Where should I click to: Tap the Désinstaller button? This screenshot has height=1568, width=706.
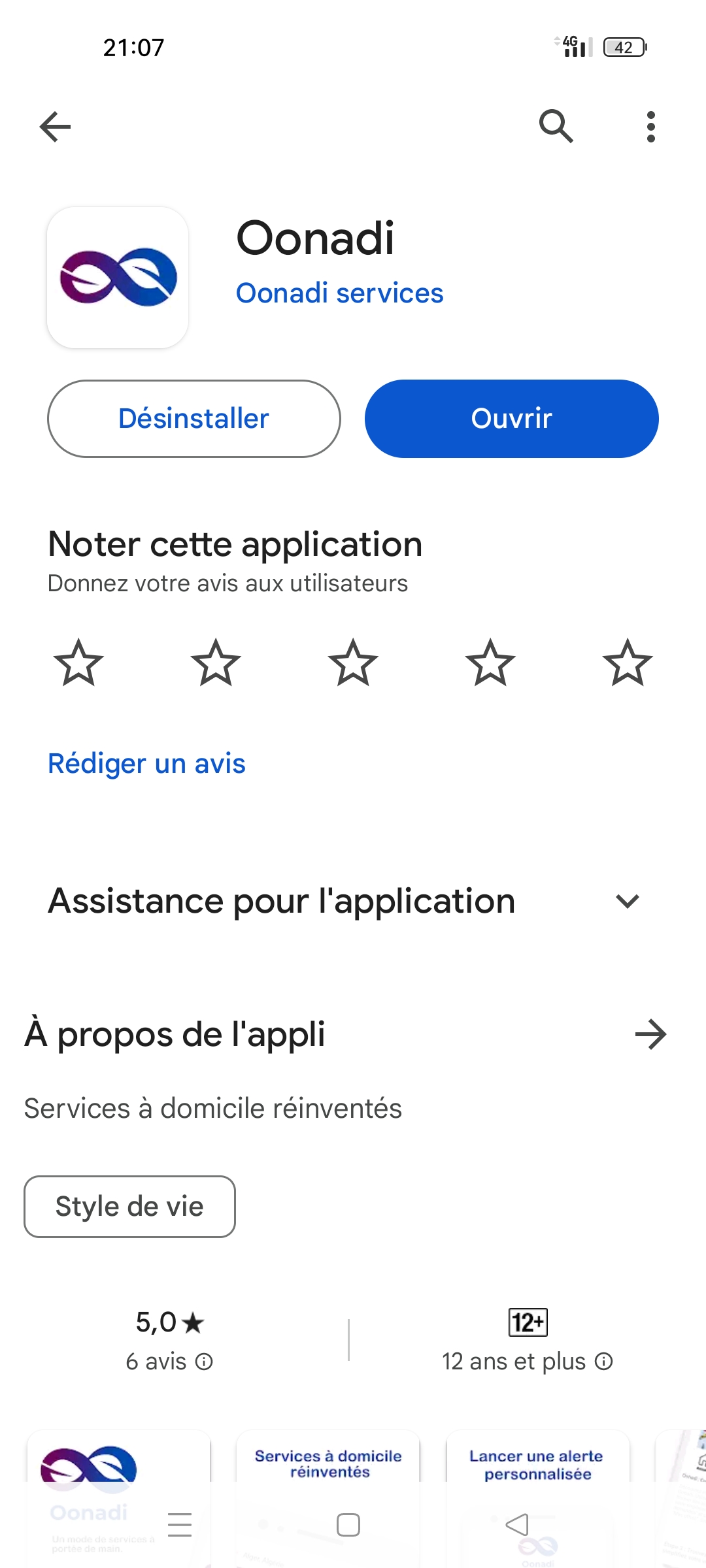pyautogui.click(x=194, y=419)
